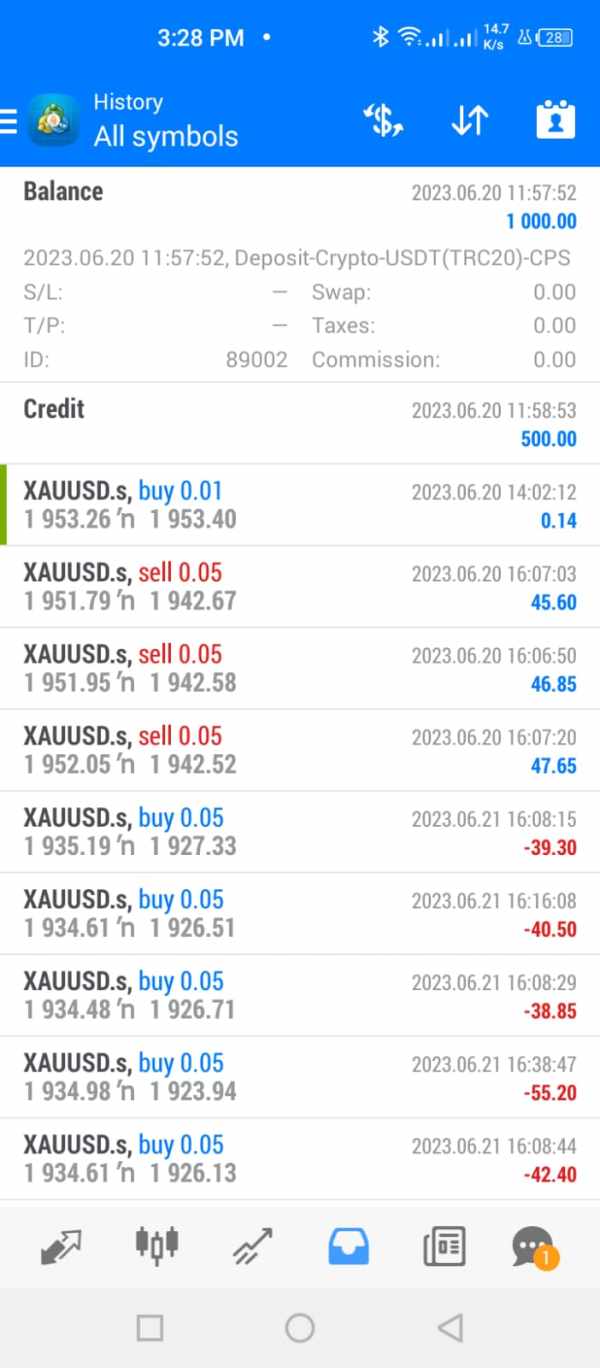The width and height of the screenshot is (600, 1368).
Task: Expand the buy 0.05 trade losing -38.85
Action: tap(300, 997)
